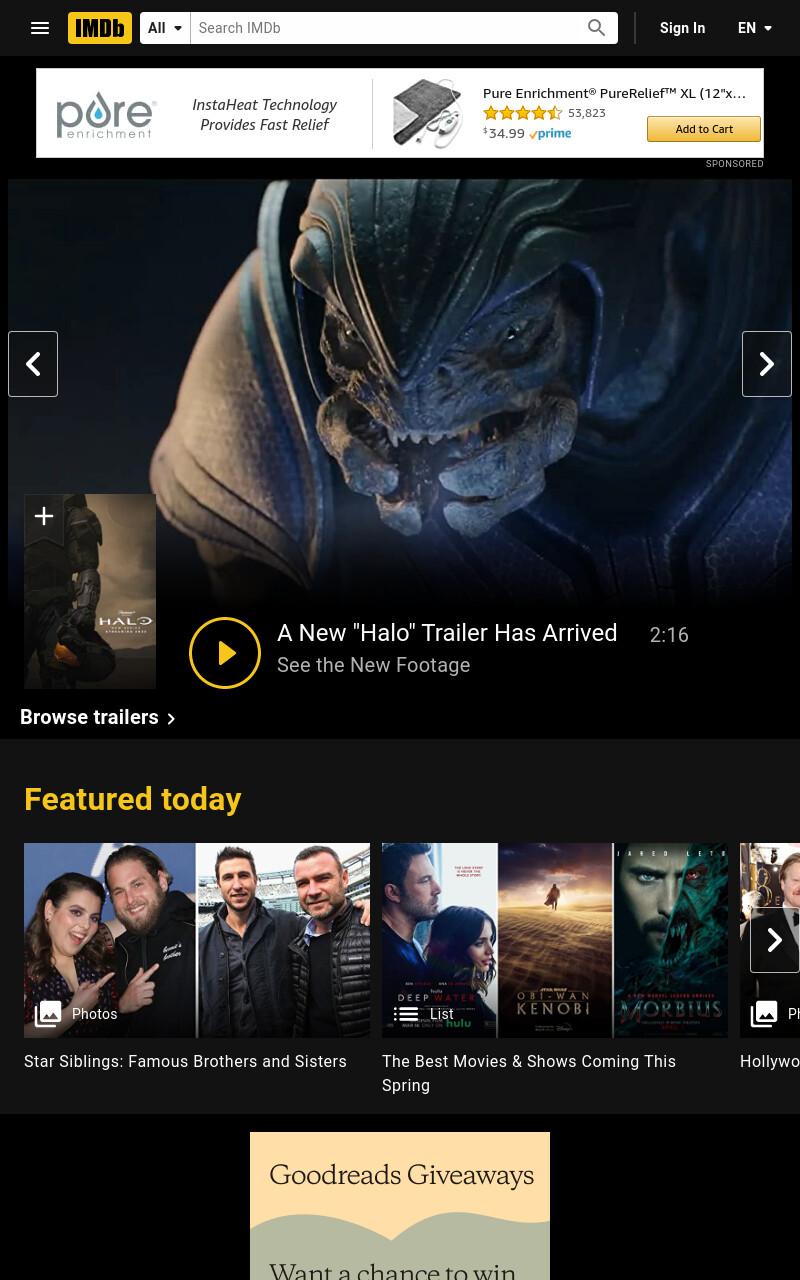The height and width of the screenshot is (1280, 800).
Task: Go to the IMDb home logo
Action: click(100, 28)
